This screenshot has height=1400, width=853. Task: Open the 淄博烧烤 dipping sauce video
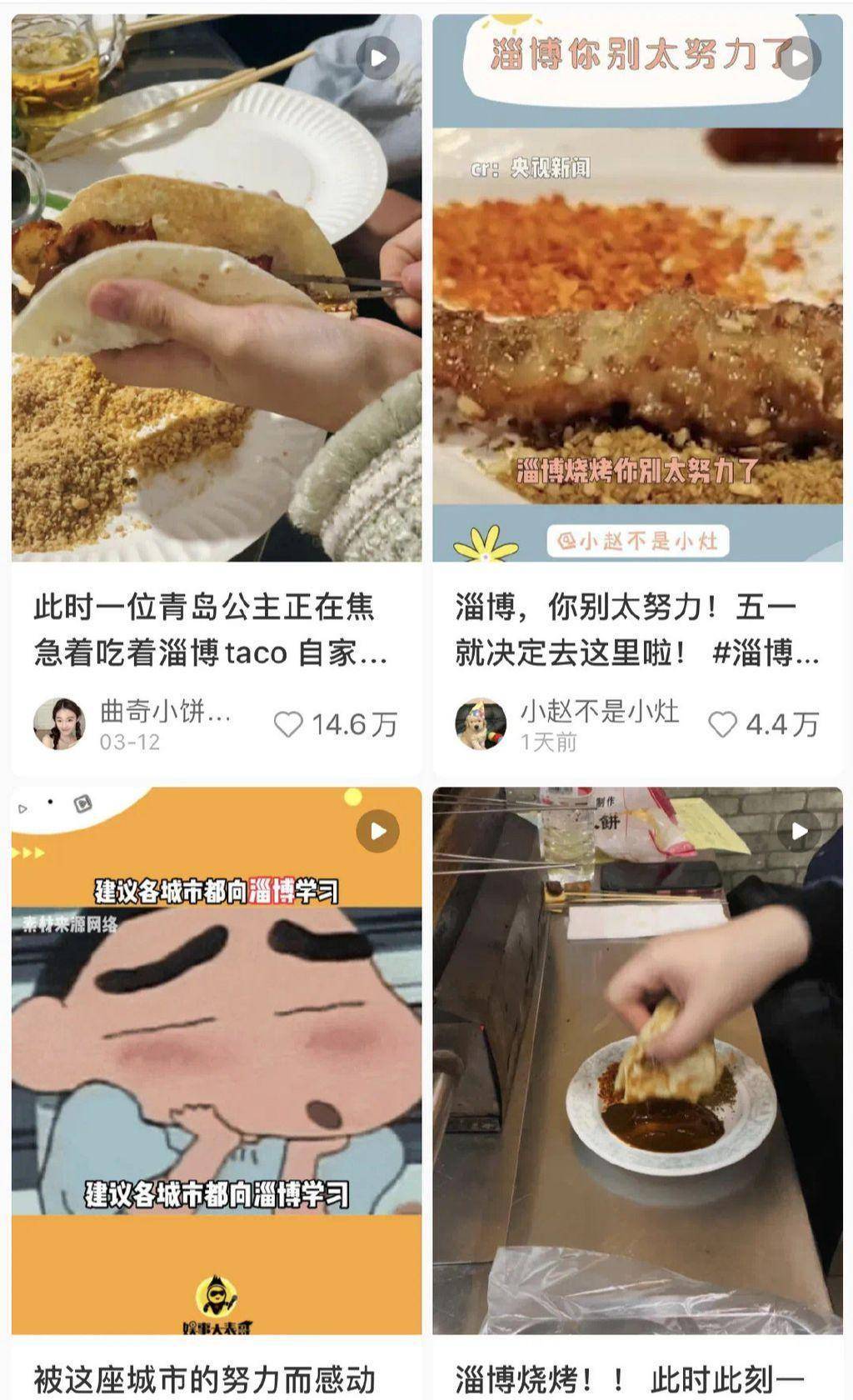click(637, 1058)
